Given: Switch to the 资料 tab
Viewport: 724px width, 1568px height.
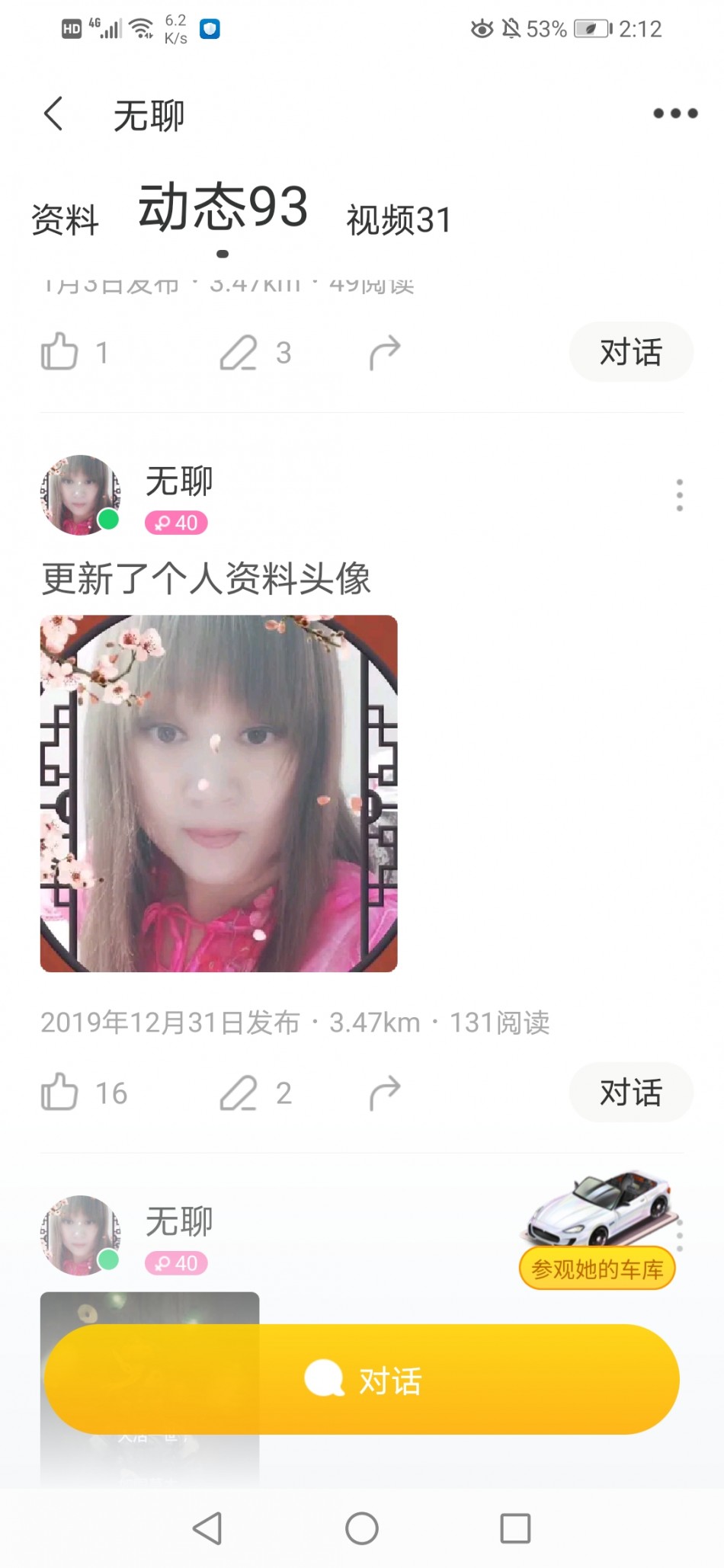Looking at the screenshot, I should tap(65, 220).
